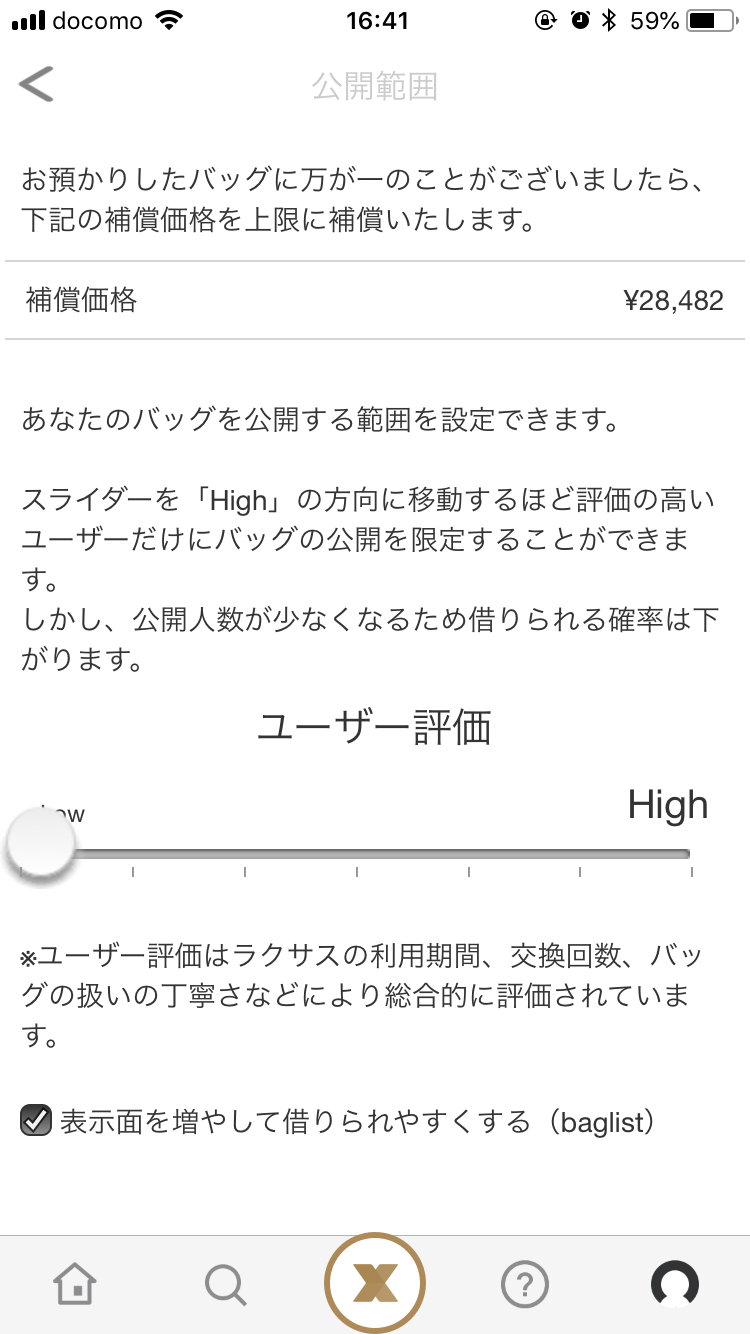
Task: Open the home tab
Action: click(76, 1282)
